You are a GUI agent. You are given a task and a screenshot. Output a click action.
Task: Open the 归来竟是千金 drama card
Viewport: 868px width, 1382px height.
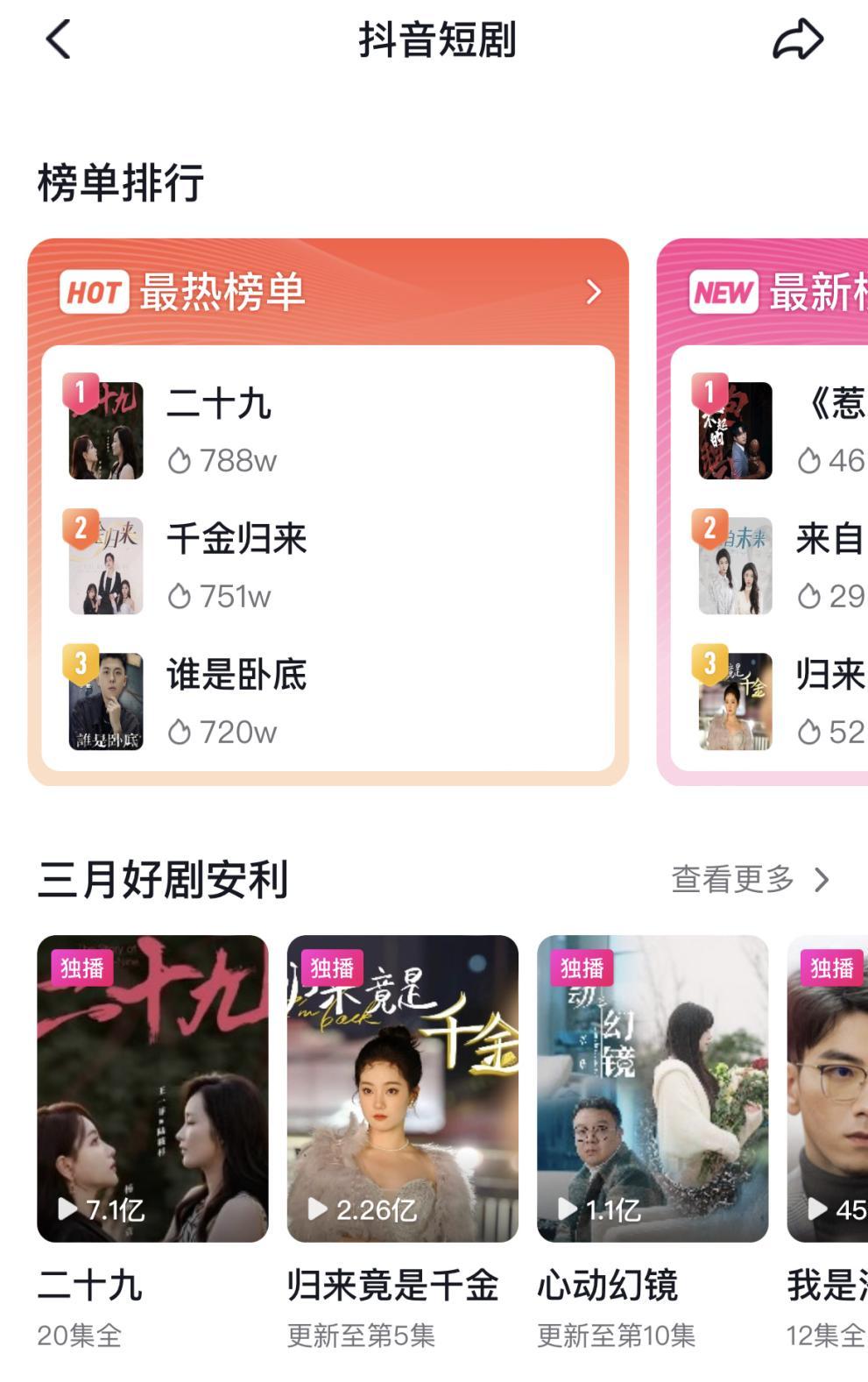(402, 1088)
